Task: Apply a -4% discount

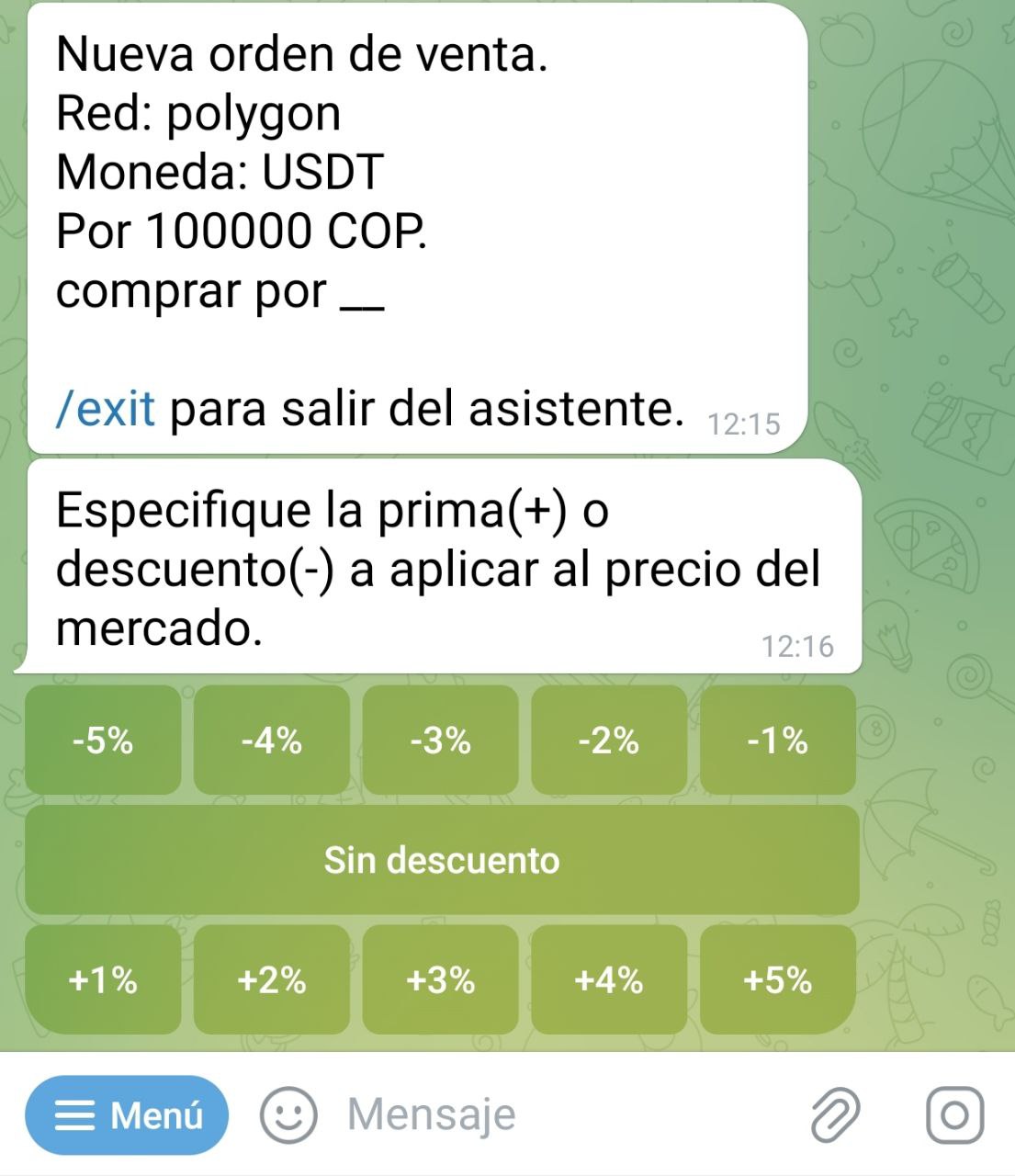Action: coord(271,738)
